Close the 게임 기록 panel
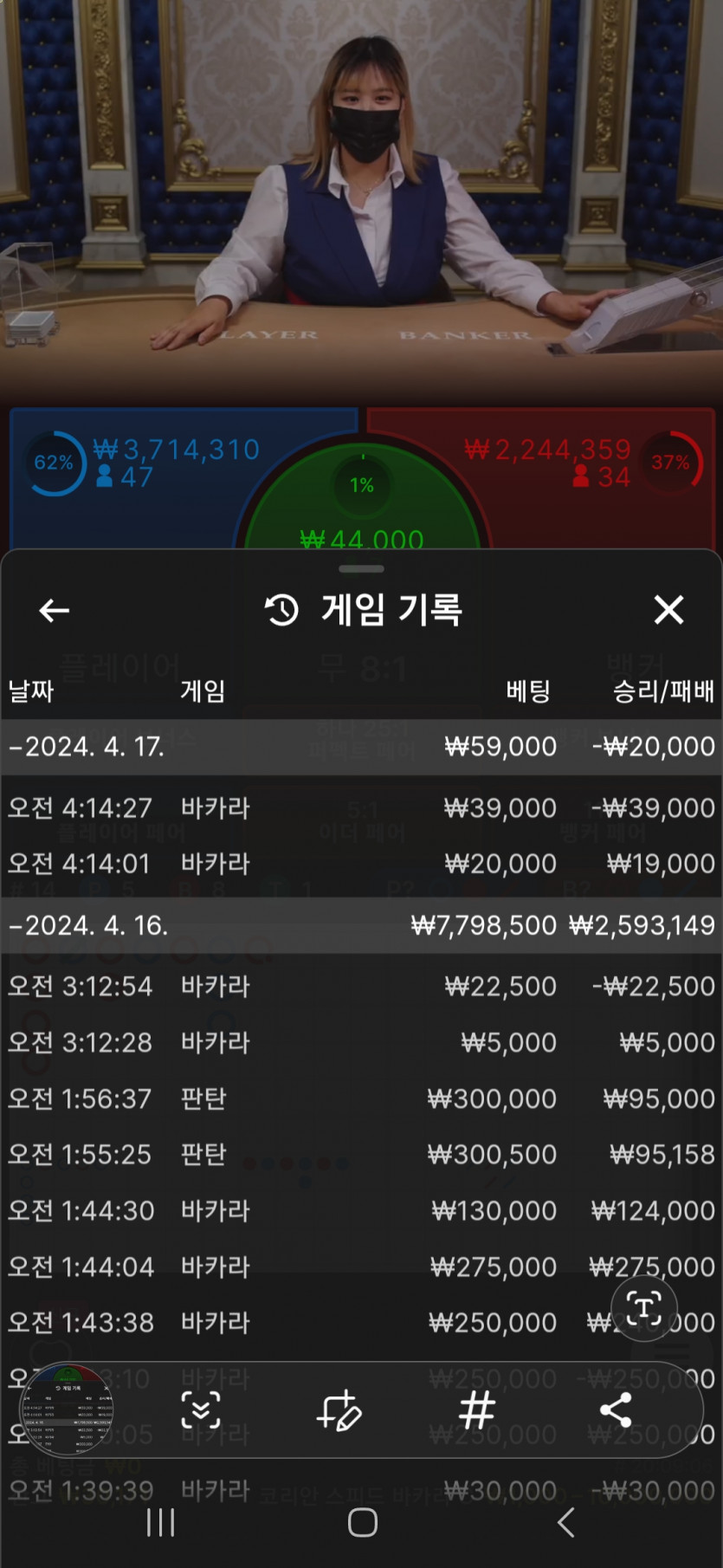This screenshot has height=1568, width=723. tap(668, 611)
